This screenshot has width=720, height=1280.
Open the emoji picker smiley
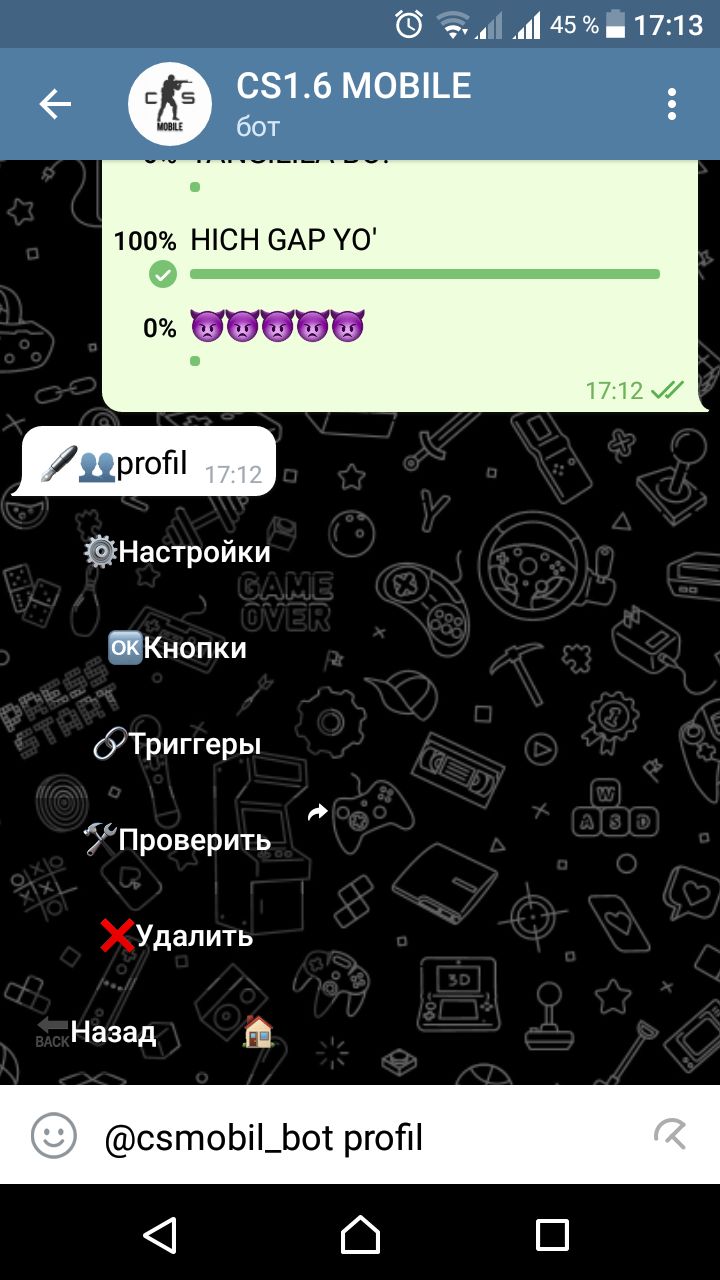click(53, 1135)
